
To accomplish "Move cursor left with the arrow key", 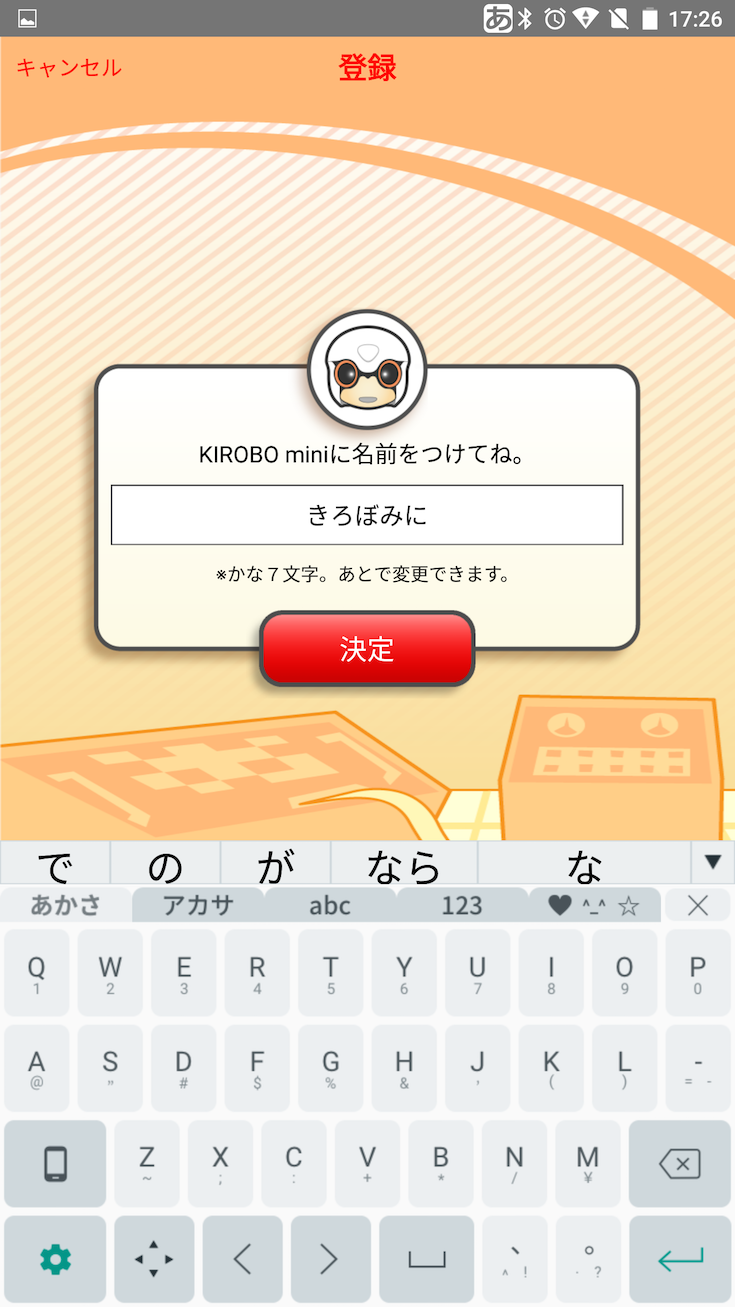I will (242, 1259).
